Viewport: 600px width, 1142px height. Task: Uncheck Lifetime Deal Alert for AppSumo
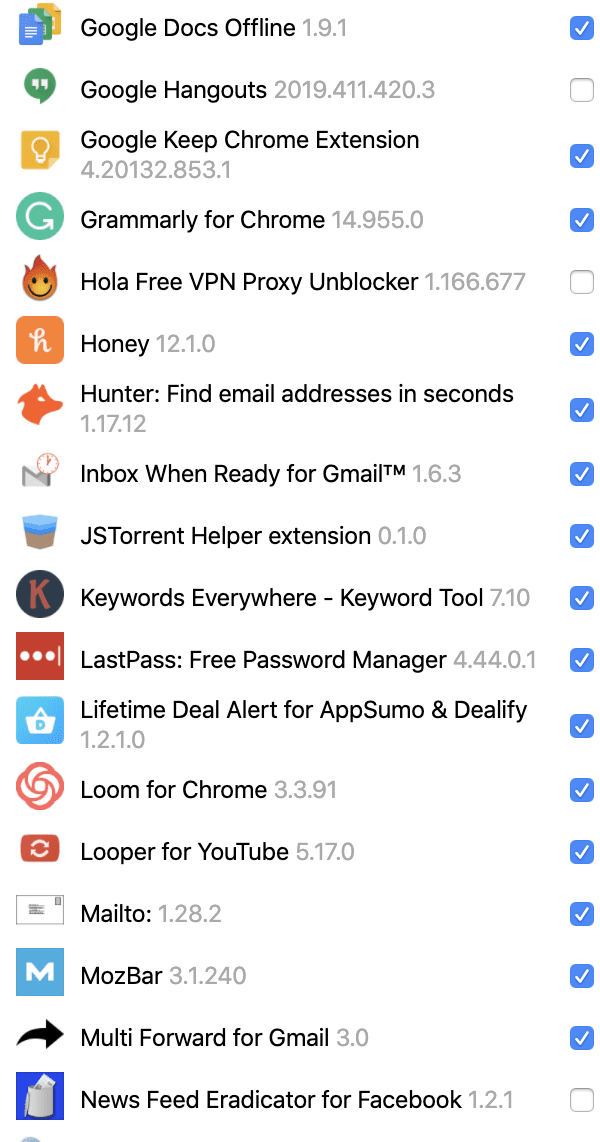[582, 725]
